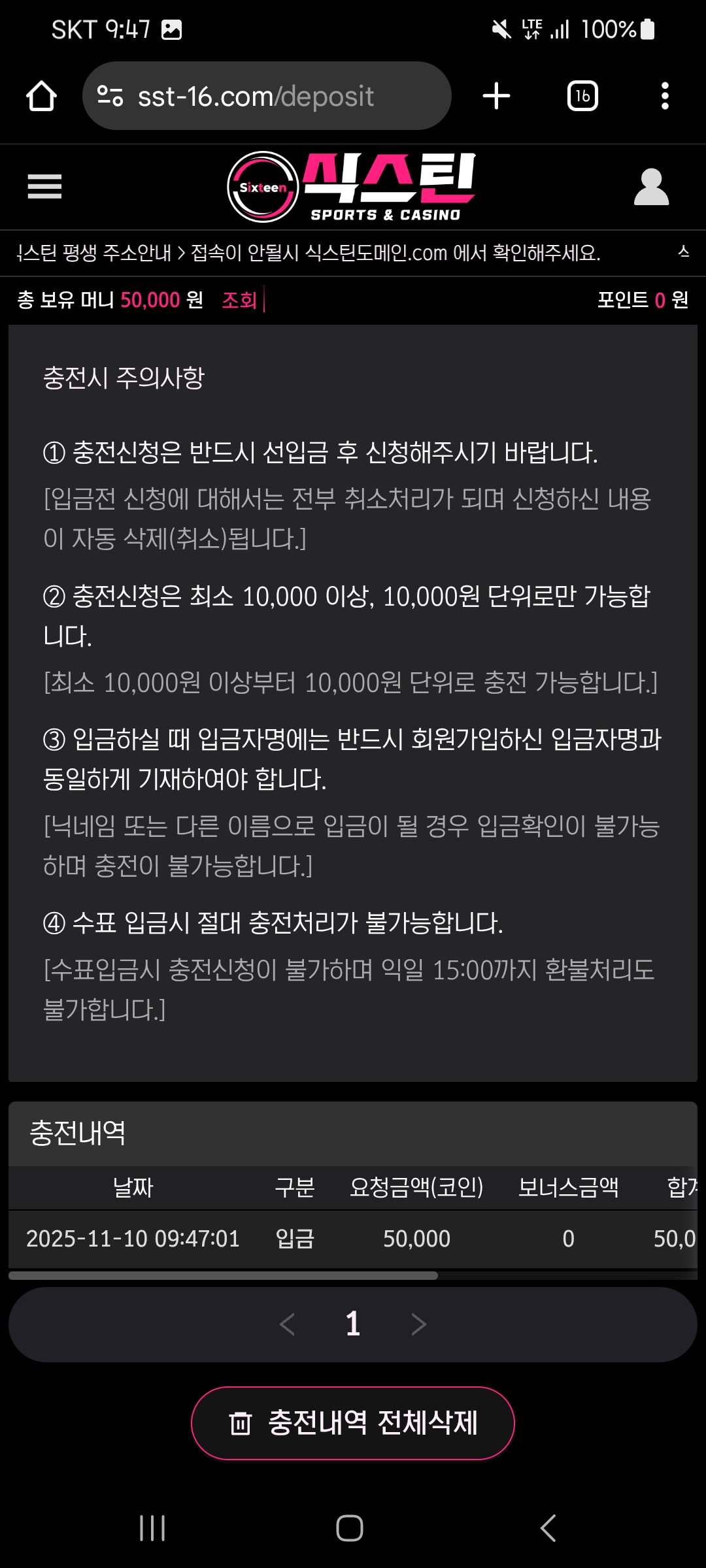Open the user profile icon

[x=651, y=188]
